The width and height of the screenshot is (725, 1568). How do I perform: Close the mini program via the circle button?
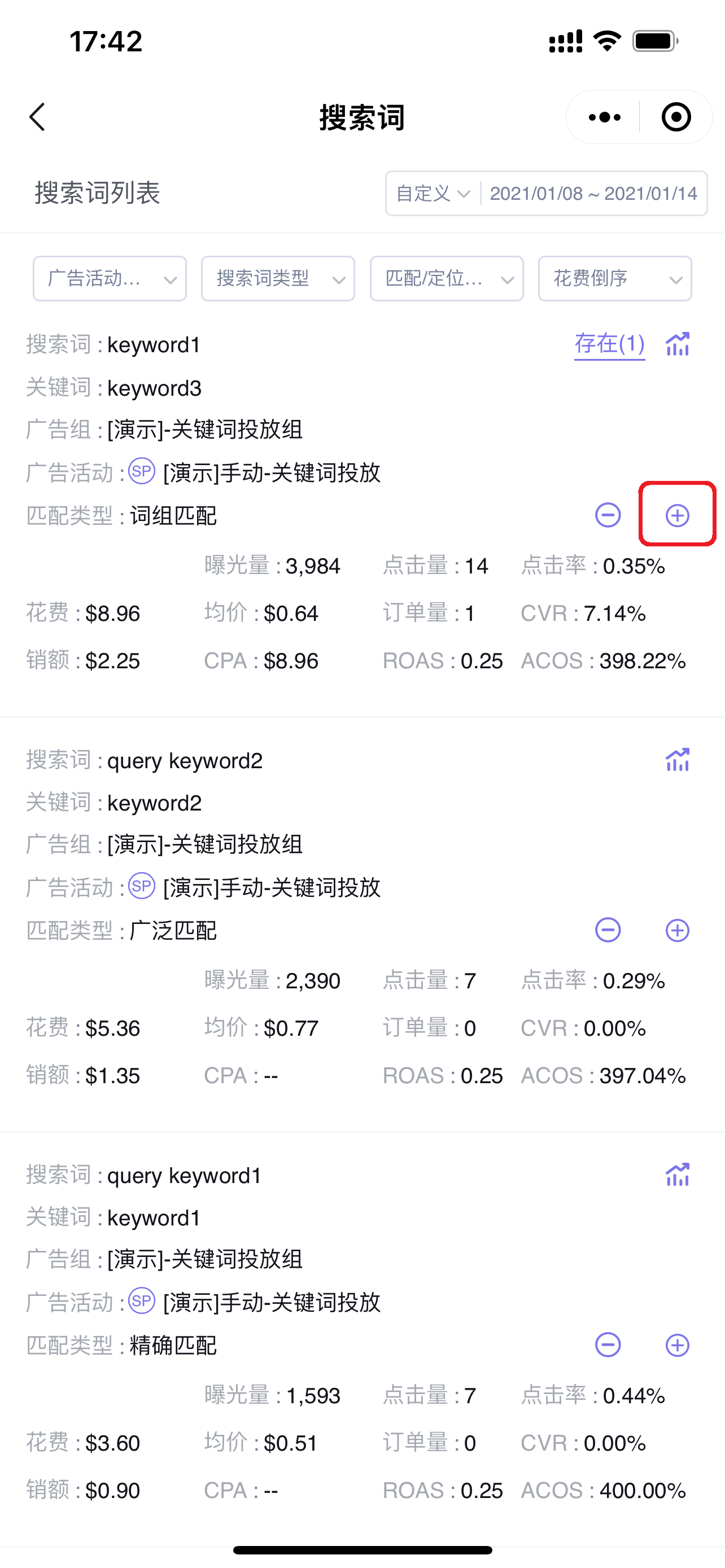676,117
